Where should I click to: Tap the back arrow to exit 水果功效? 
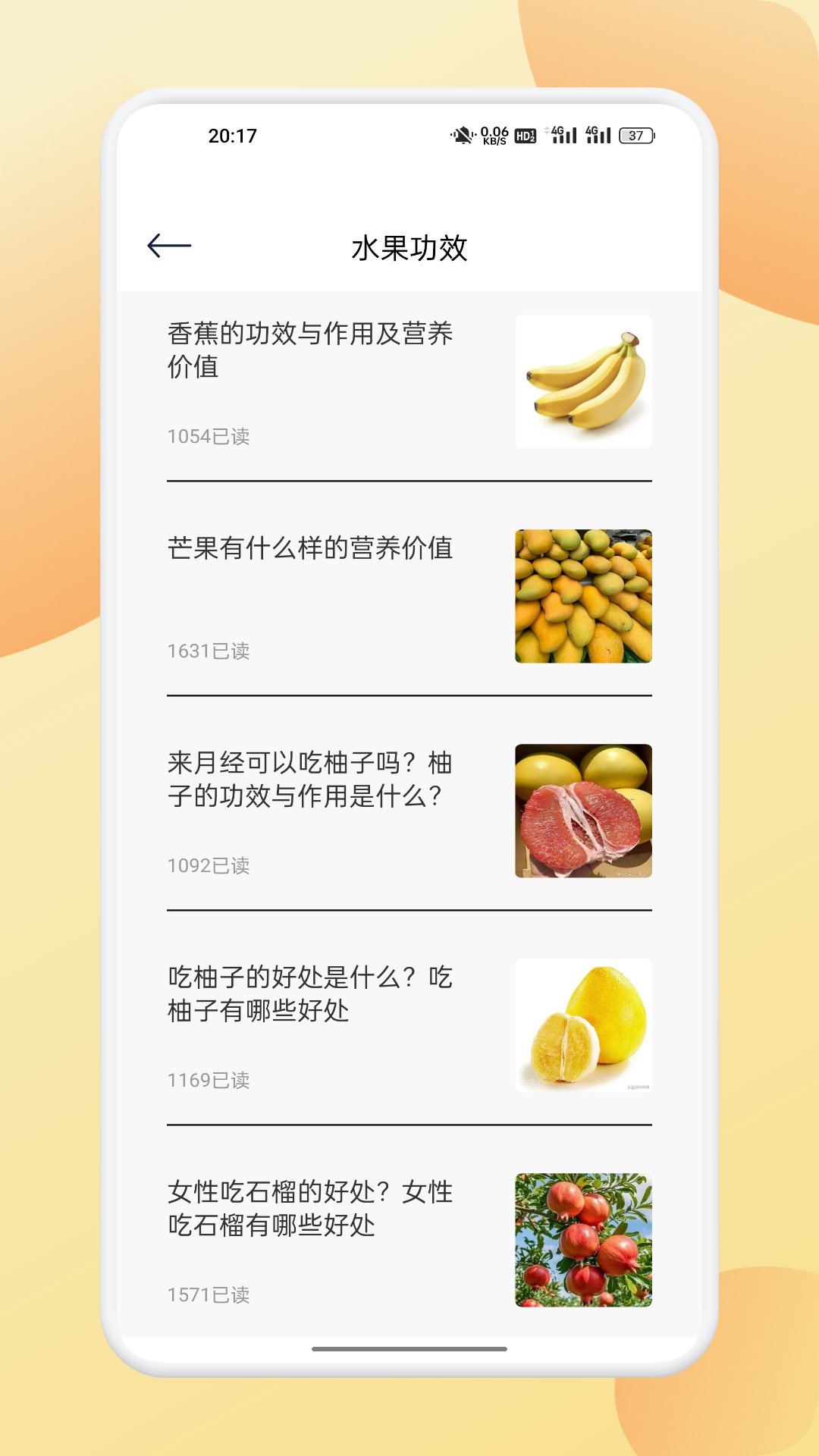168,246
